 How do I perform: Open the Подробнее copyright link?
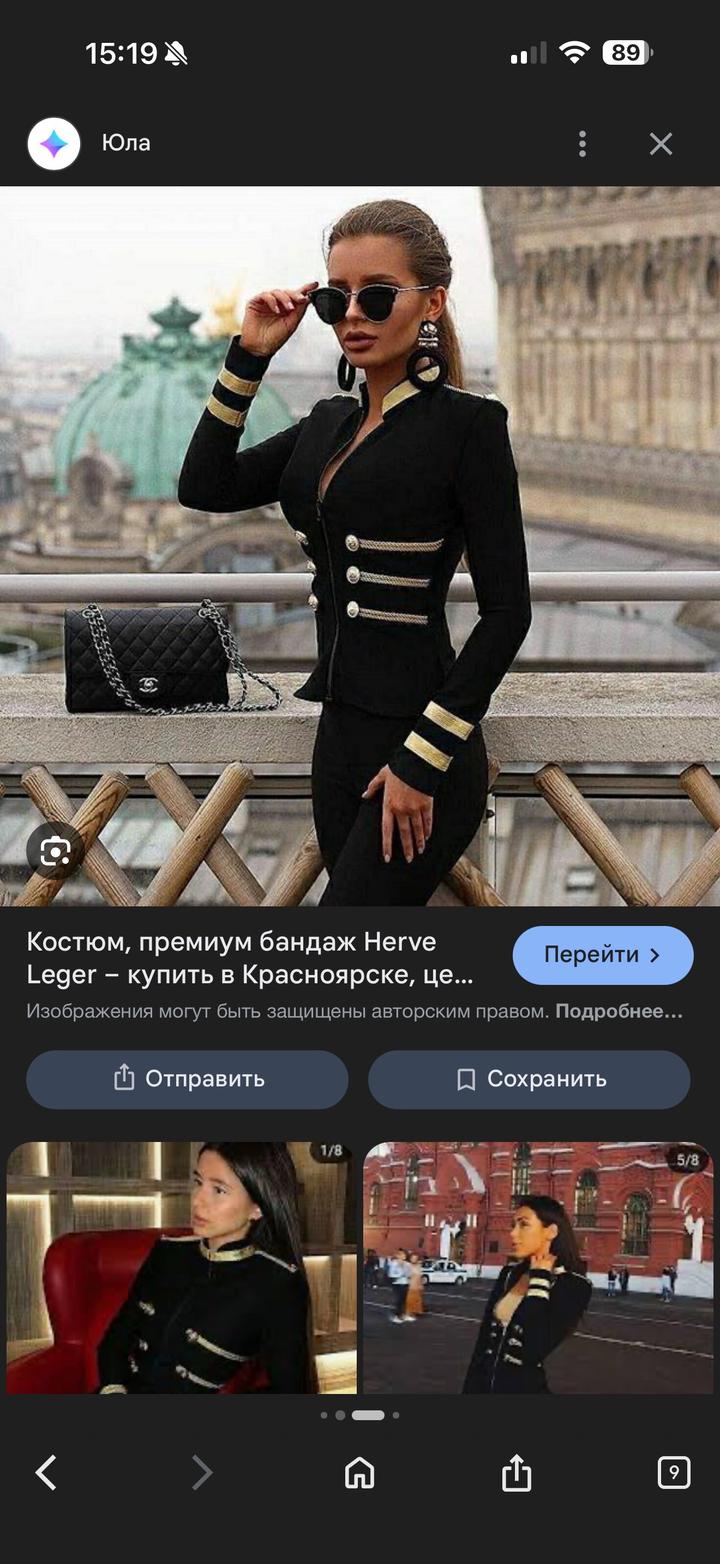coord(619,1011)
